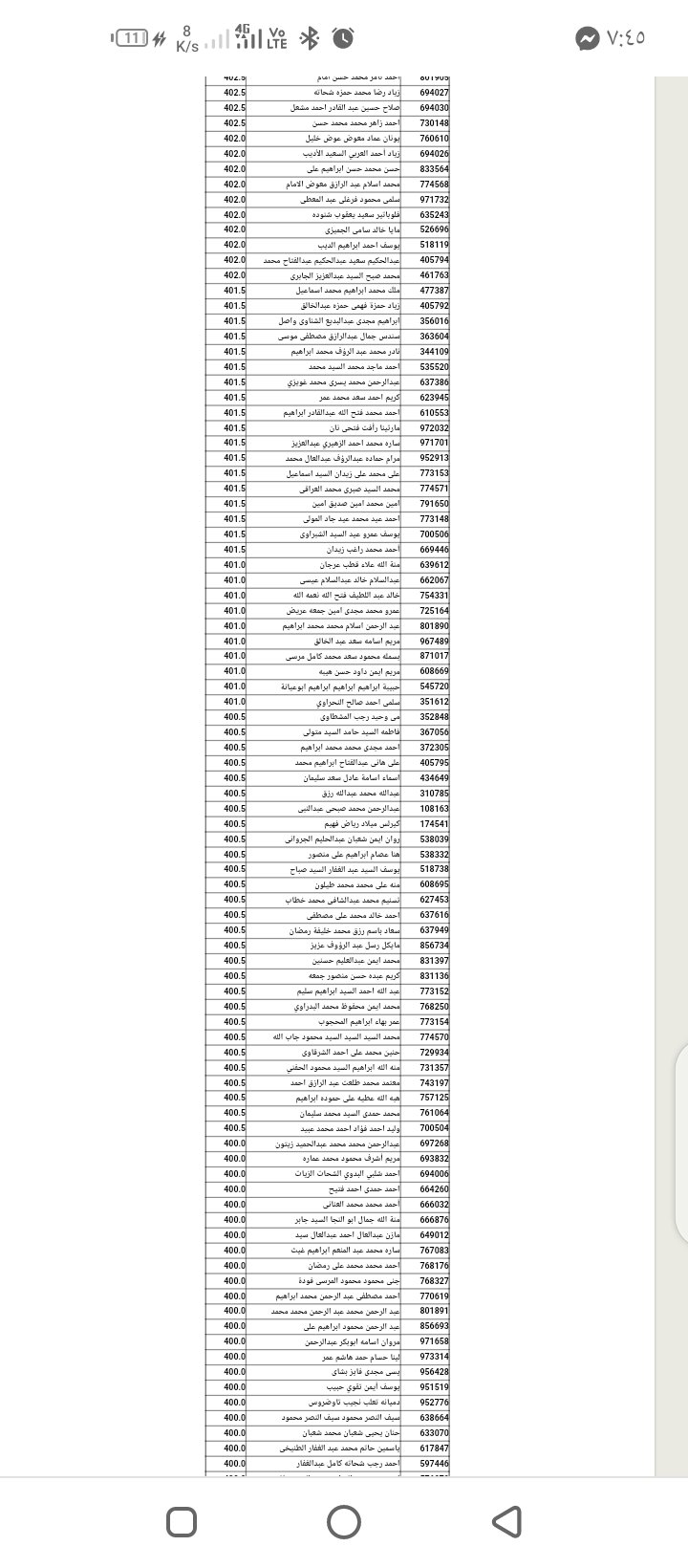Screen dimensions: 688x1568
Task: Return to the home screen
Action: click(x=344, y=1521)
